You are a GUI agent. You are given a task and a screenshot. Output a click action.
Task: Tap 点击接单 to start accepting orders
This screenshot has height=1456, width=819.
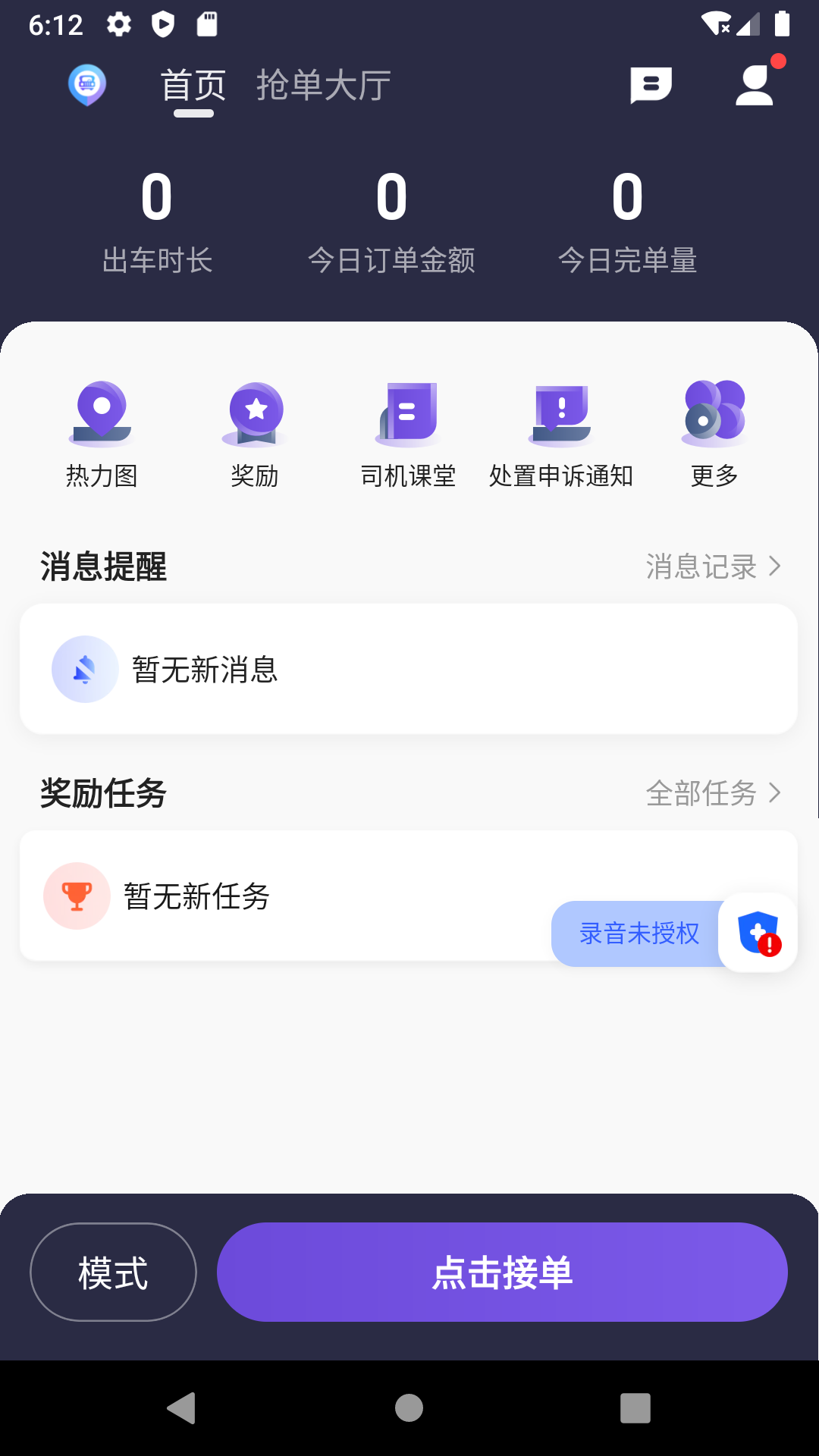(502, 1272)
